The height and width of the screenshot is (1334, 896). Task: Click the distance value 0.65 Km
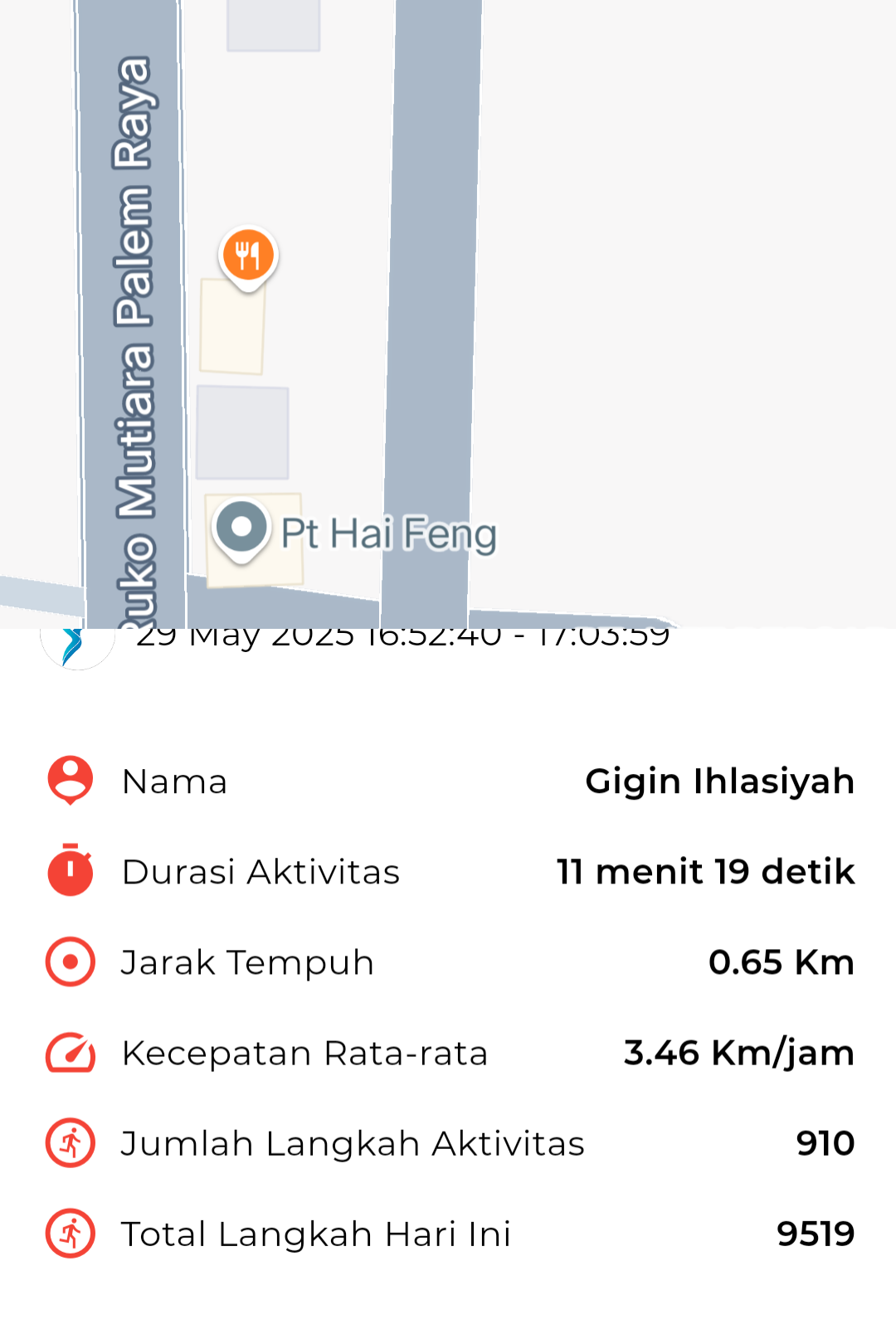tap(781, 962)
